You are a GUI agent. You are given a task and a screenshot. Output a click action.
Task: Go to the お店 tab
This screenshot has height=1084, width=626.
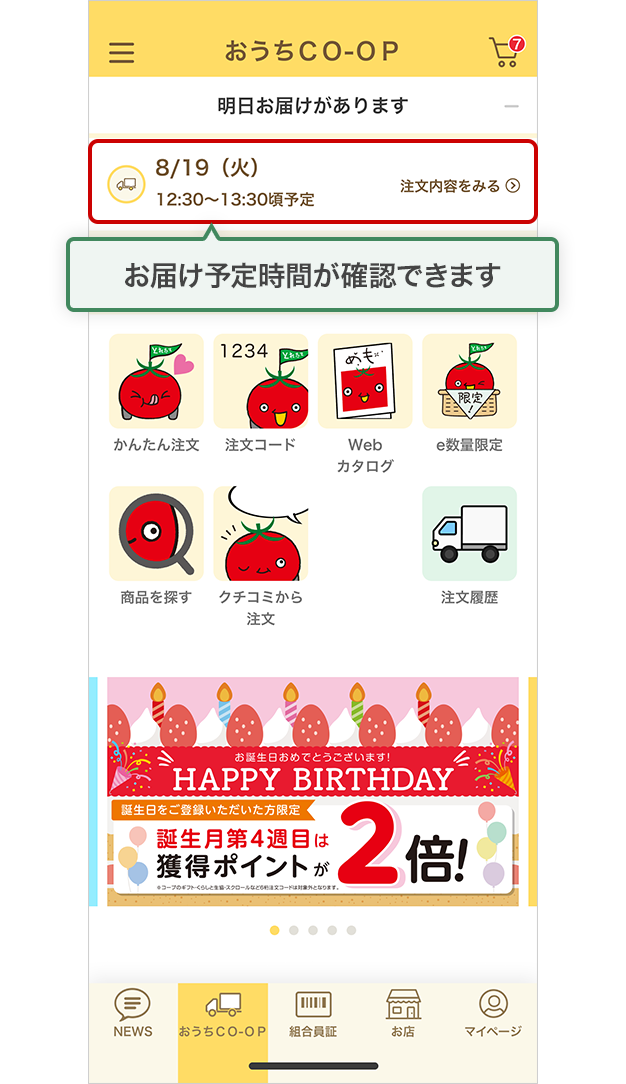[x=403, y=1013]
